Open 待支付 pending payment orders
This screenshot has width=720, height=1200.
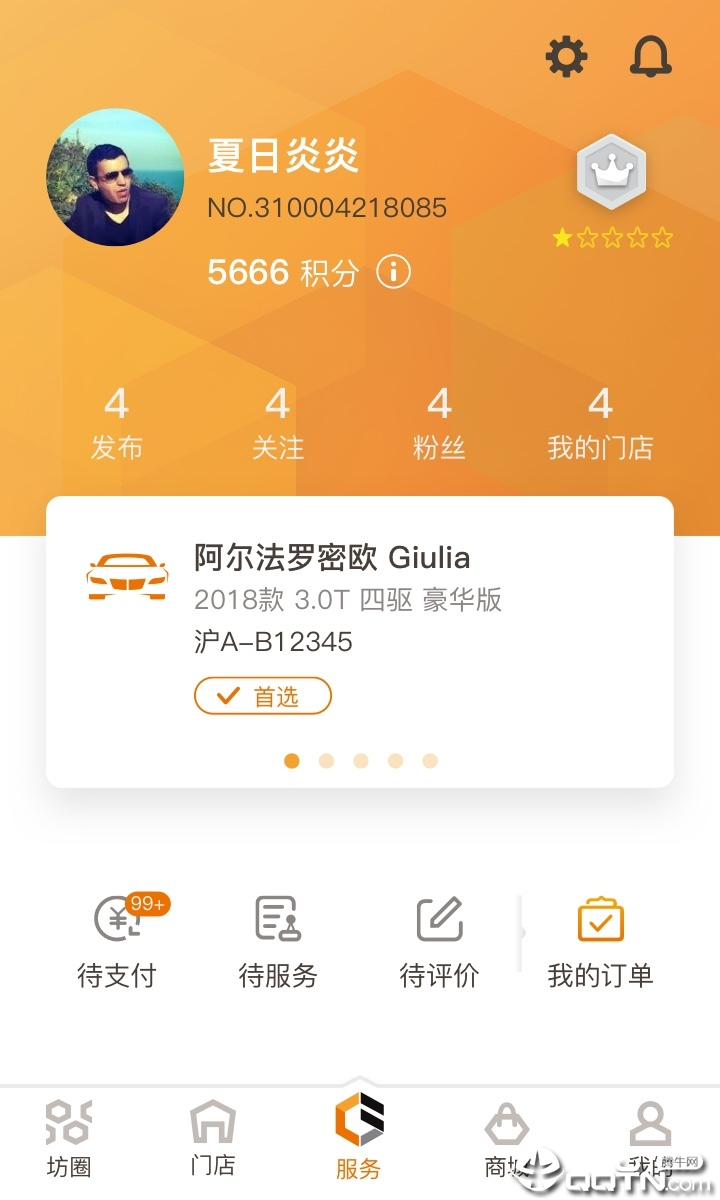tap(118, 941)
